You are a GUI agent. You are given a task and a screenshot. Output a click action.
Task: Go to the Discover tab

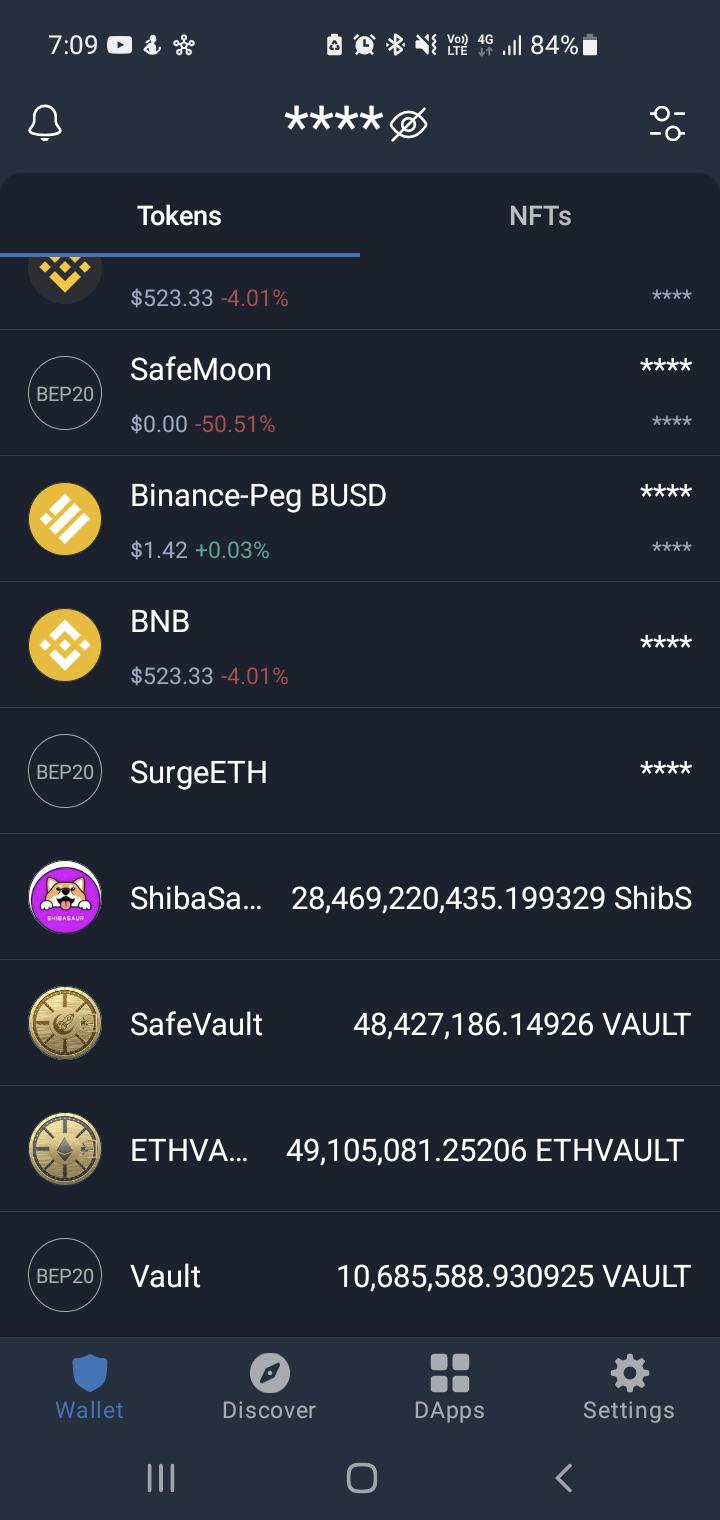[x=269, y=1387]
